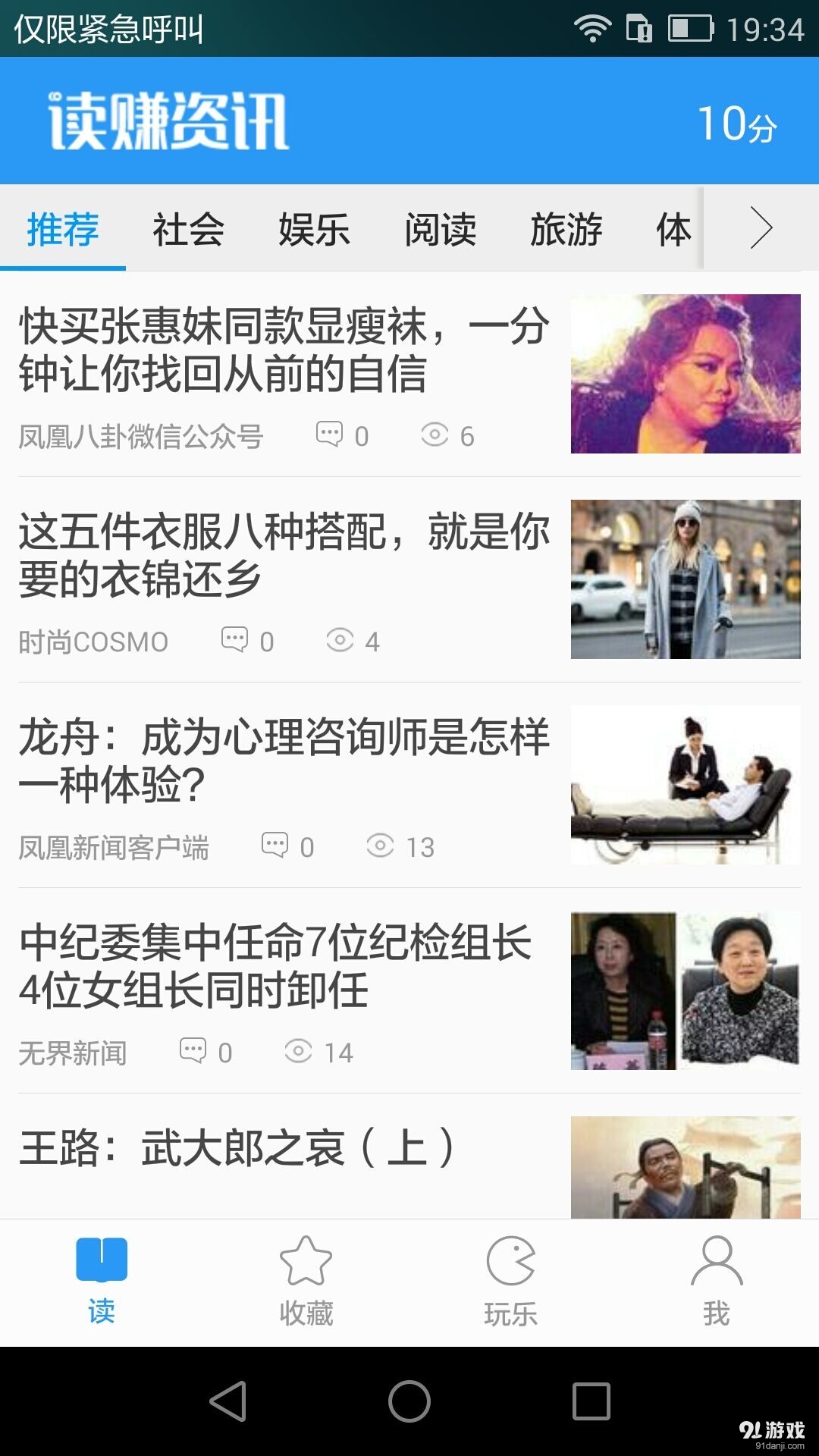819x1456 pixels.
Task: Switch to the 社会 category tab
Action: coord(186,231)
